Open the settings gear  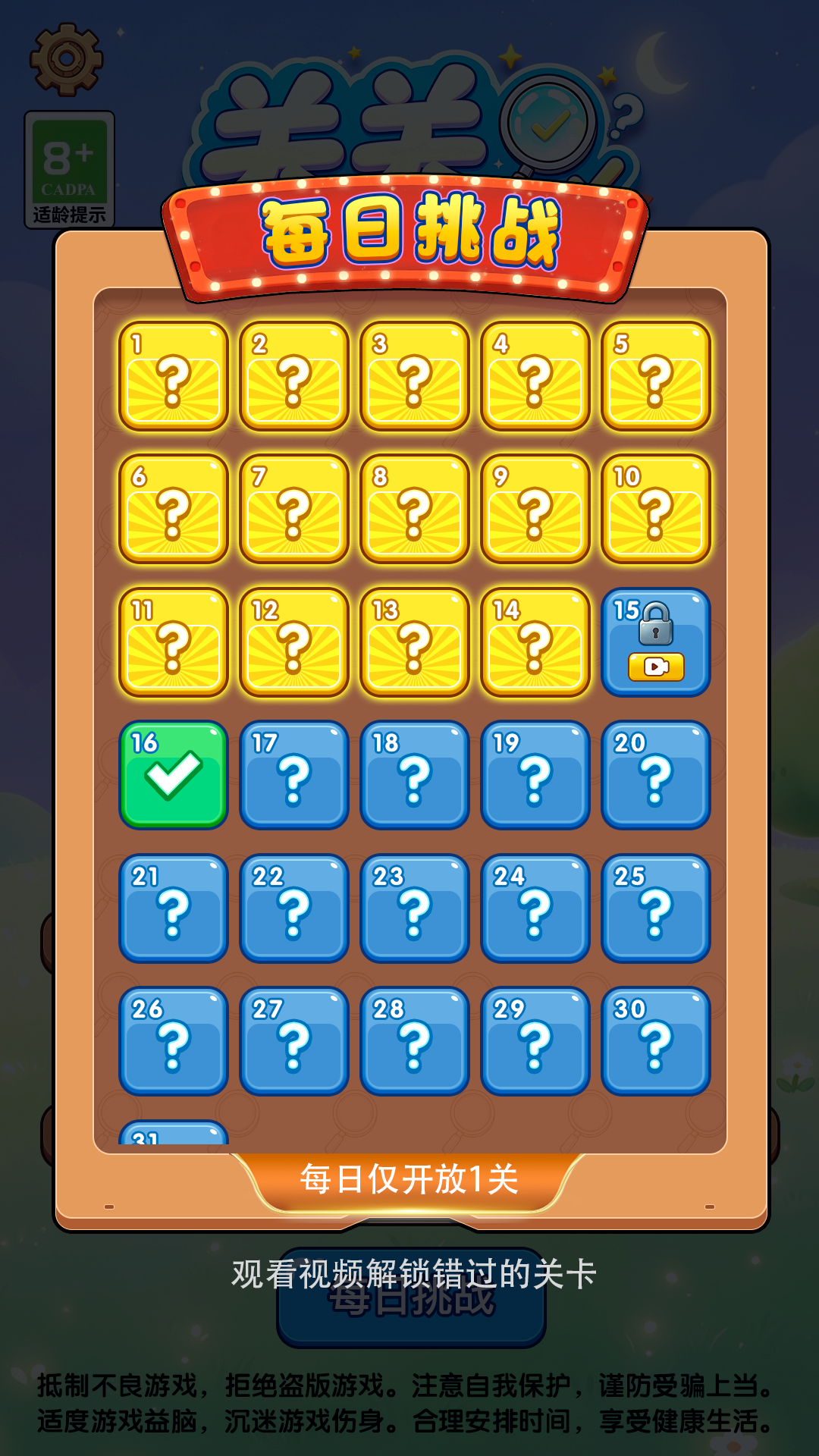67,59
